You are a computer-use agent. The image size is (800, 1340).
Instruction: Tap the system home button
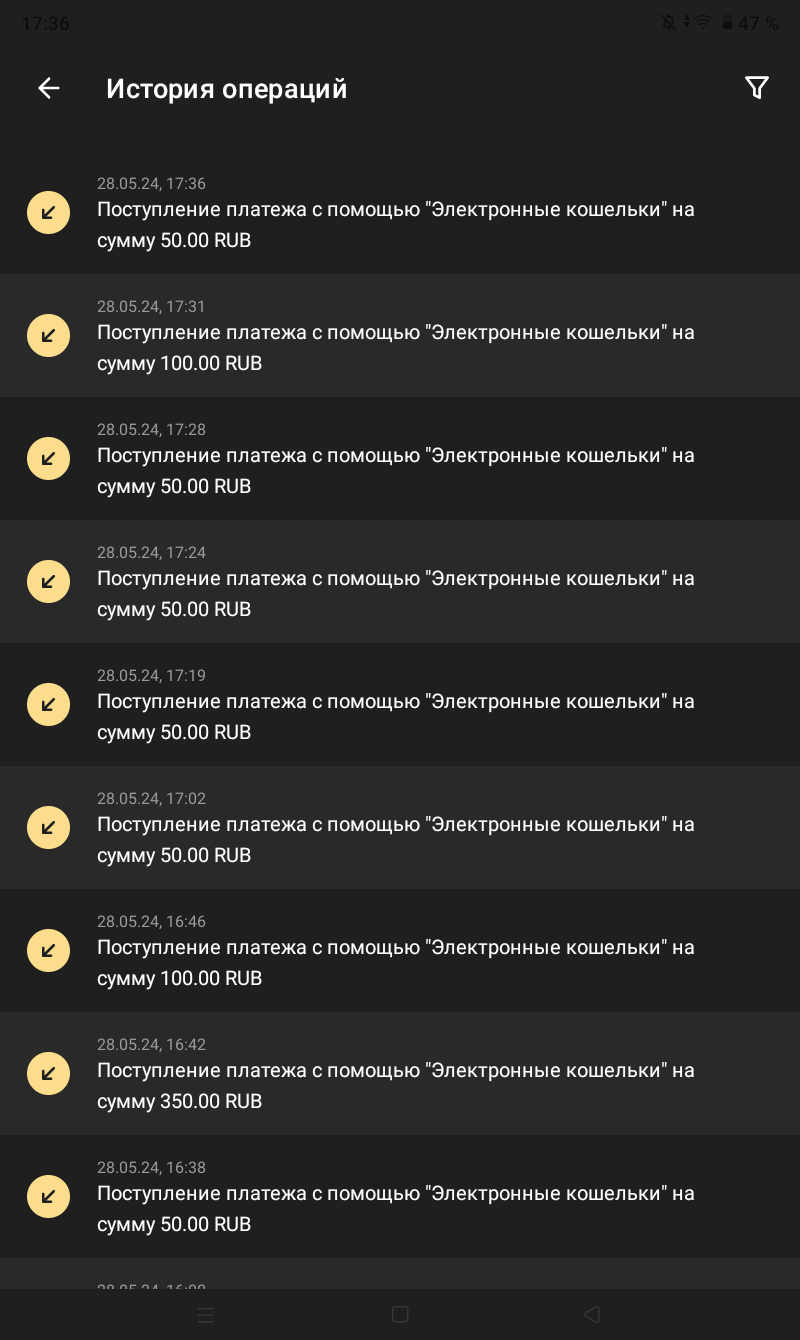pyautogui.click(x=400, y=1315)
